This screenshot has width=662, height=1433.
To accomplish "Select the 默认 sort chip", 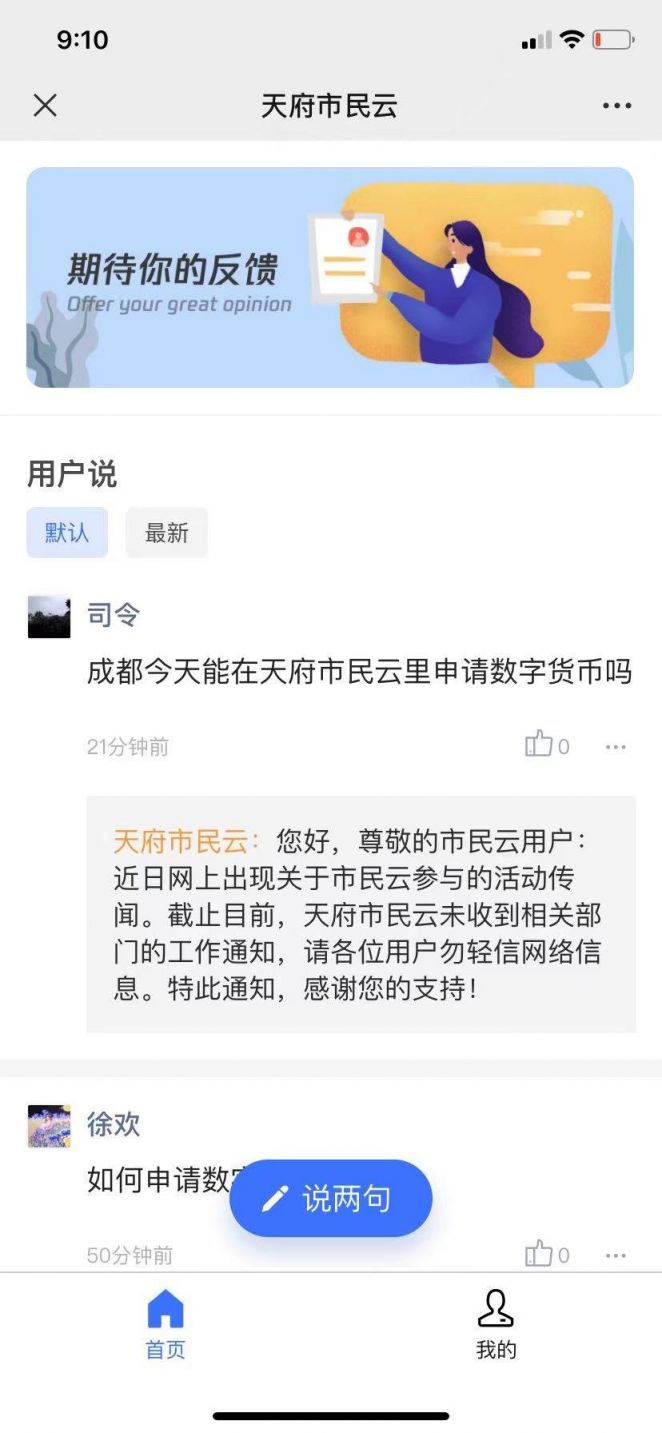I will tap(67, 532).
